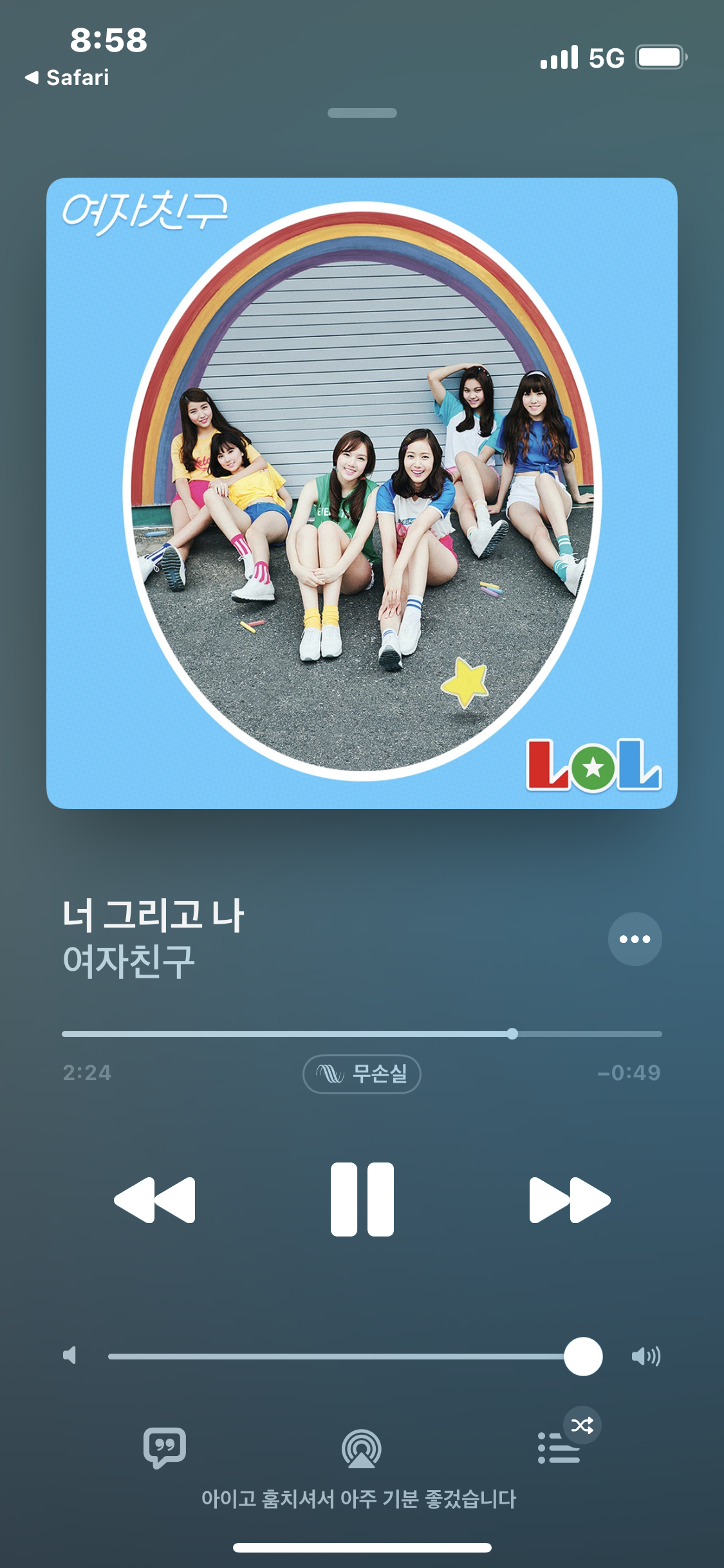This screenshot has height=1568, width=724.
Task: Tap the 무손실 lossless badge
Action: point(362,1074)
